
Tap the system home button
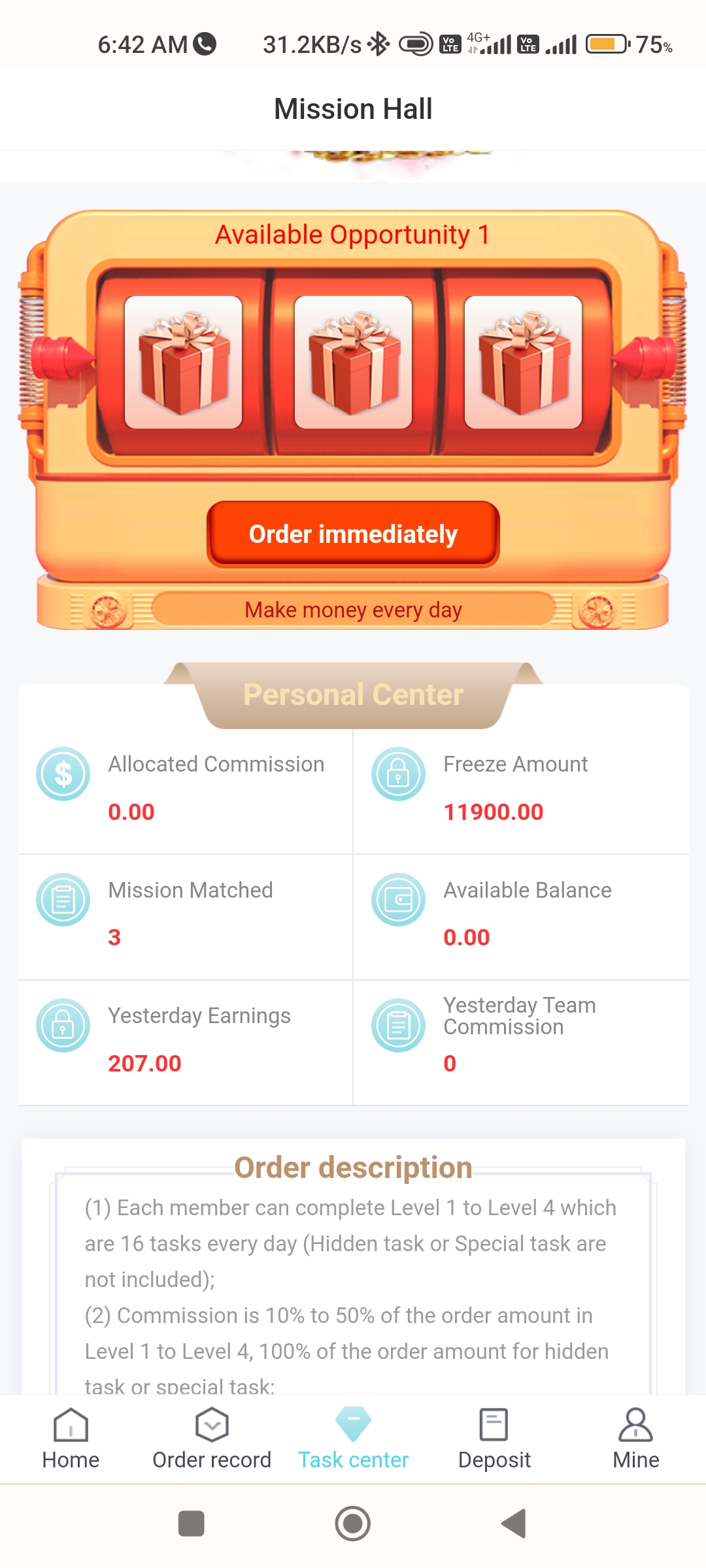pyautogui.click(x=353, y=1524)
